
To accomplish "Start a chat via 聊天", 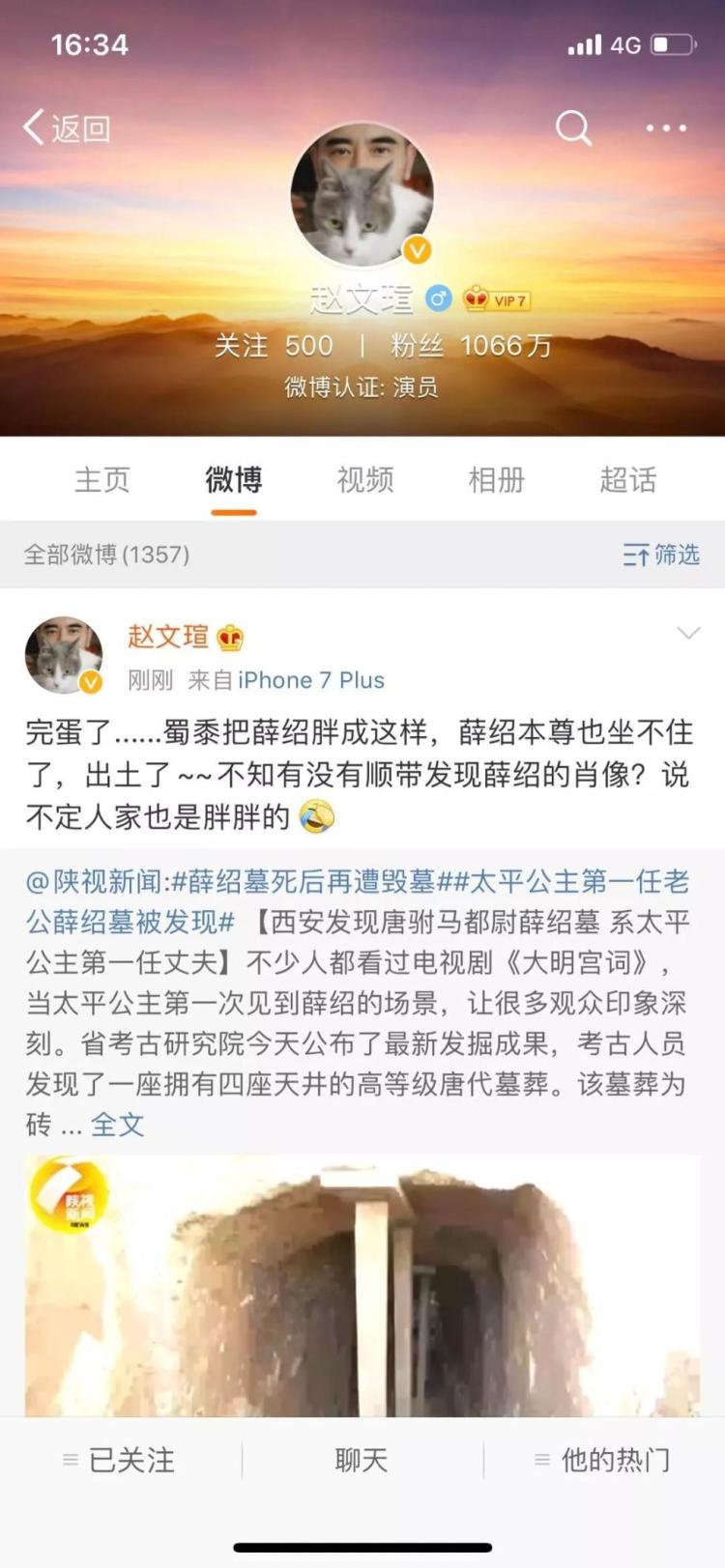I will [362, 1460].
